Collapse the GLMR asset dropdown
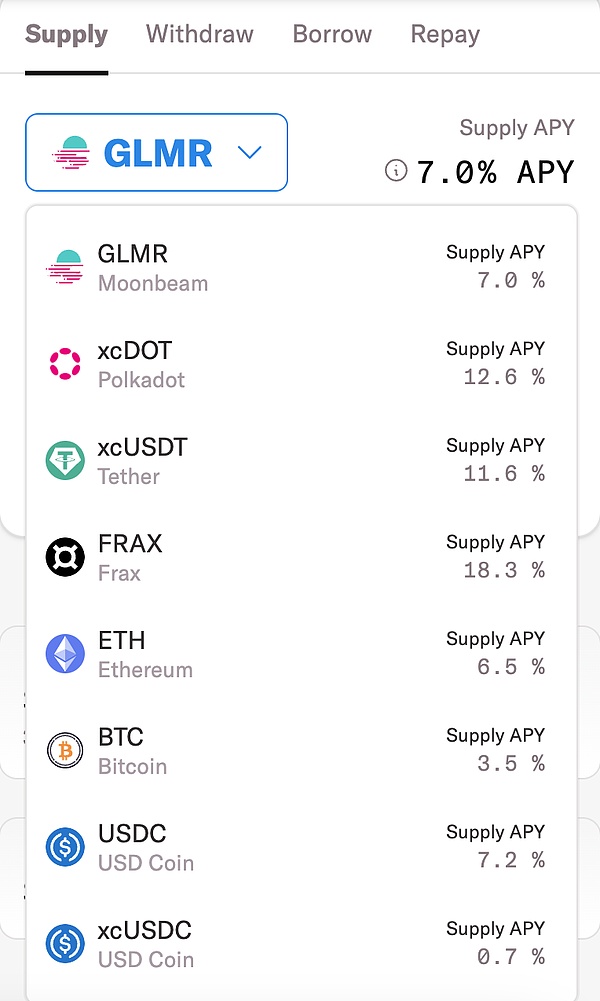Image resolution: width=600 pixels, height=1001 pixels. (157, 153)
